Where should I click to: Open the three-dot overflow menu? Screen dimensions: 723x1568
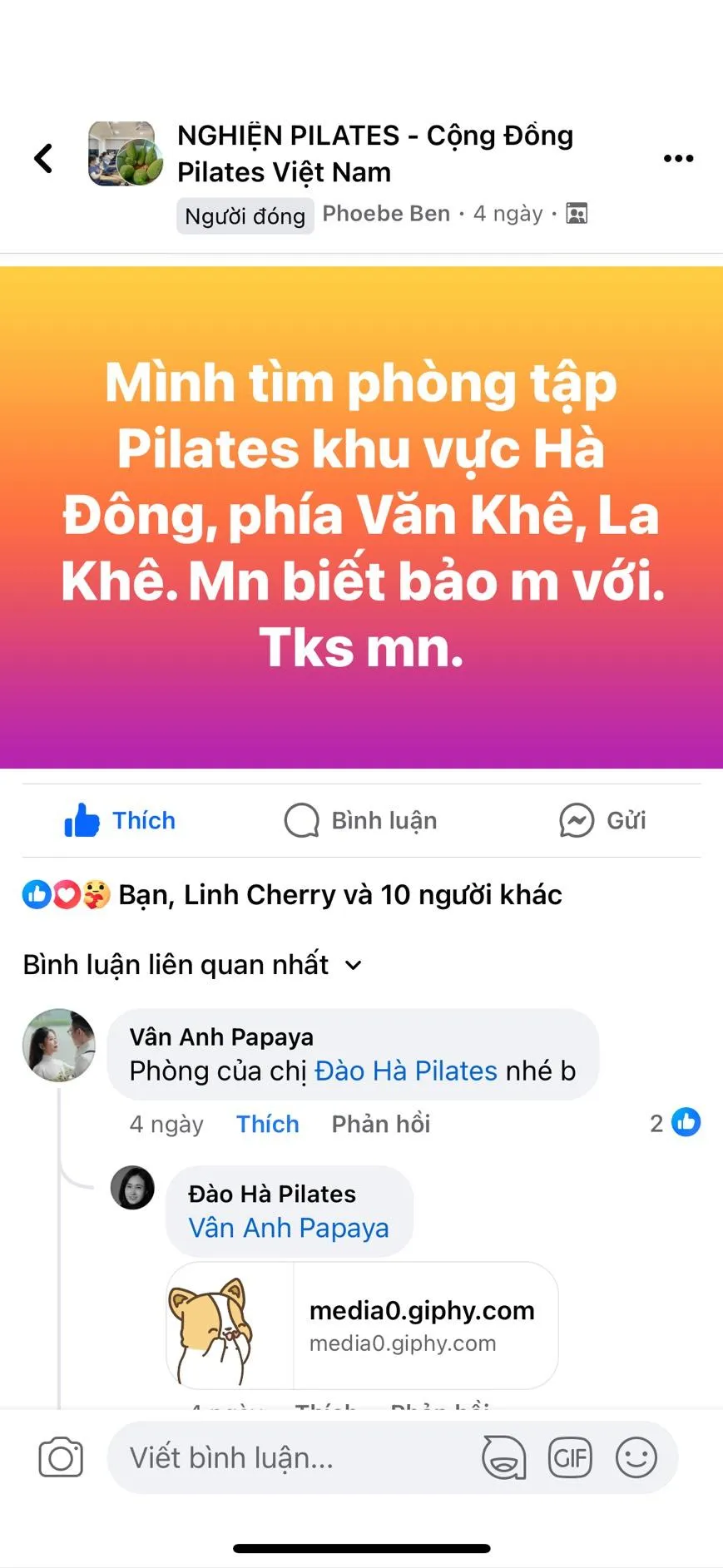678,158
